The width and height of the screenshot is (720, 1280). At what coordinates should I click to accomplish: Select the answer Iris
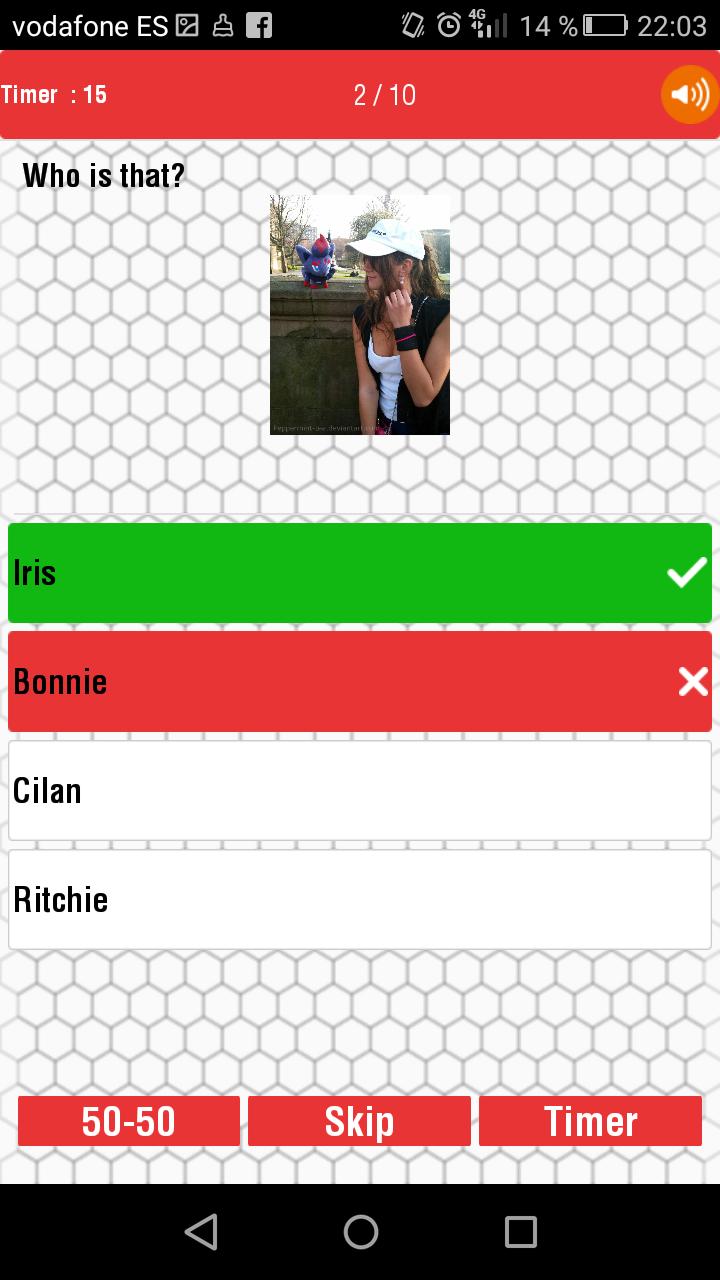[360, 573]
